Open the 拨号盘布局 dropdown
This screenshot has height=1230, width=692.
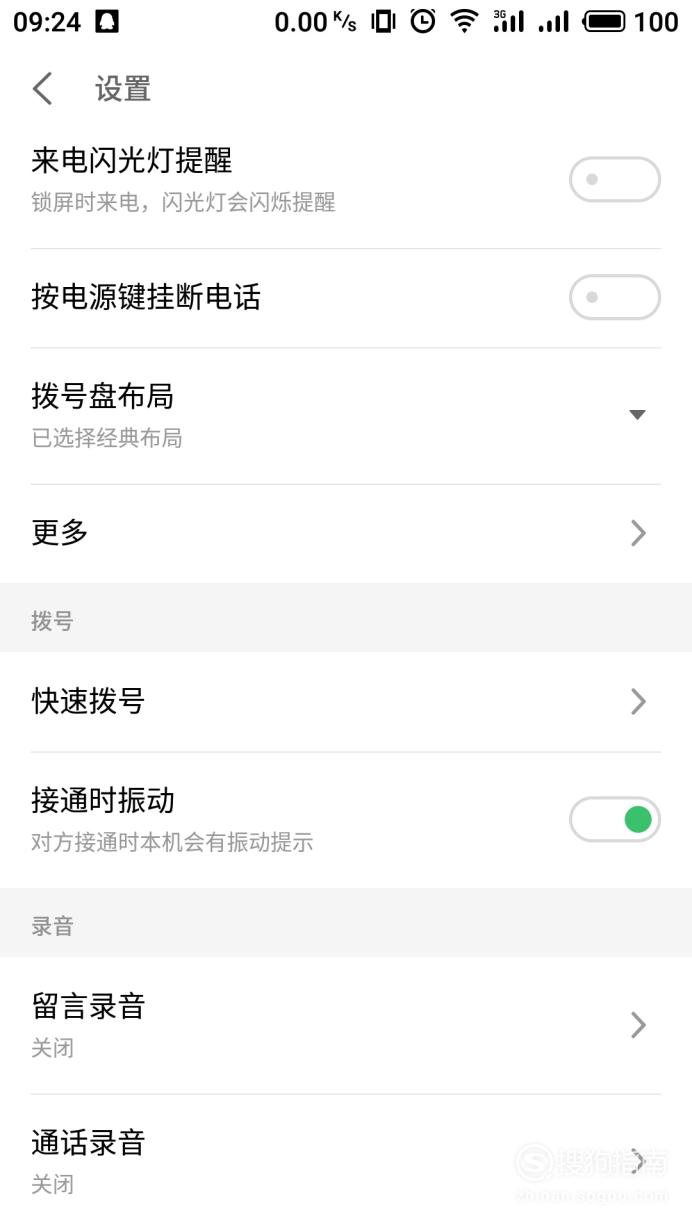tap(346, 415)
